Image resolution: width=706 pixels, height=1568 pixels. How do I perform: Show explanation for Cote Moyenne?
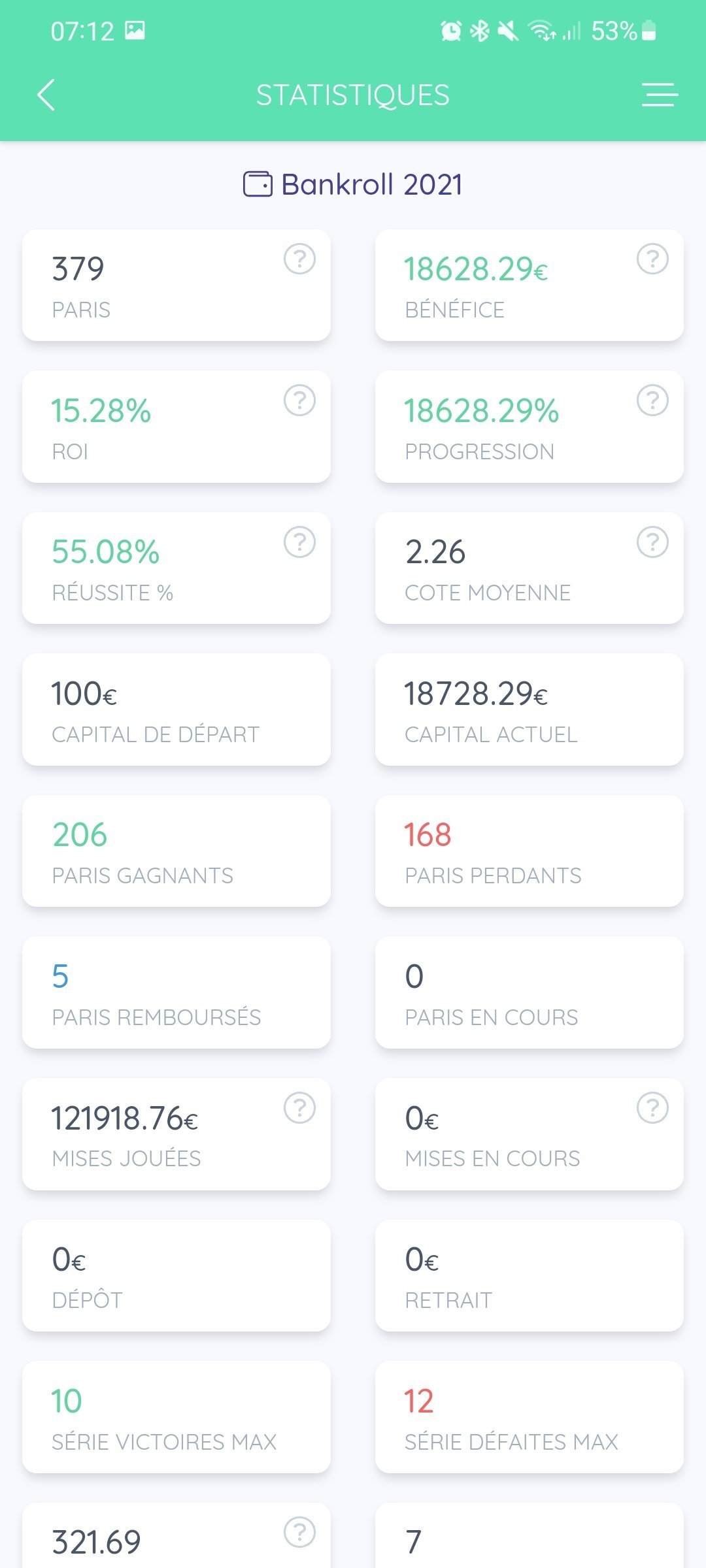coord(652,542)
